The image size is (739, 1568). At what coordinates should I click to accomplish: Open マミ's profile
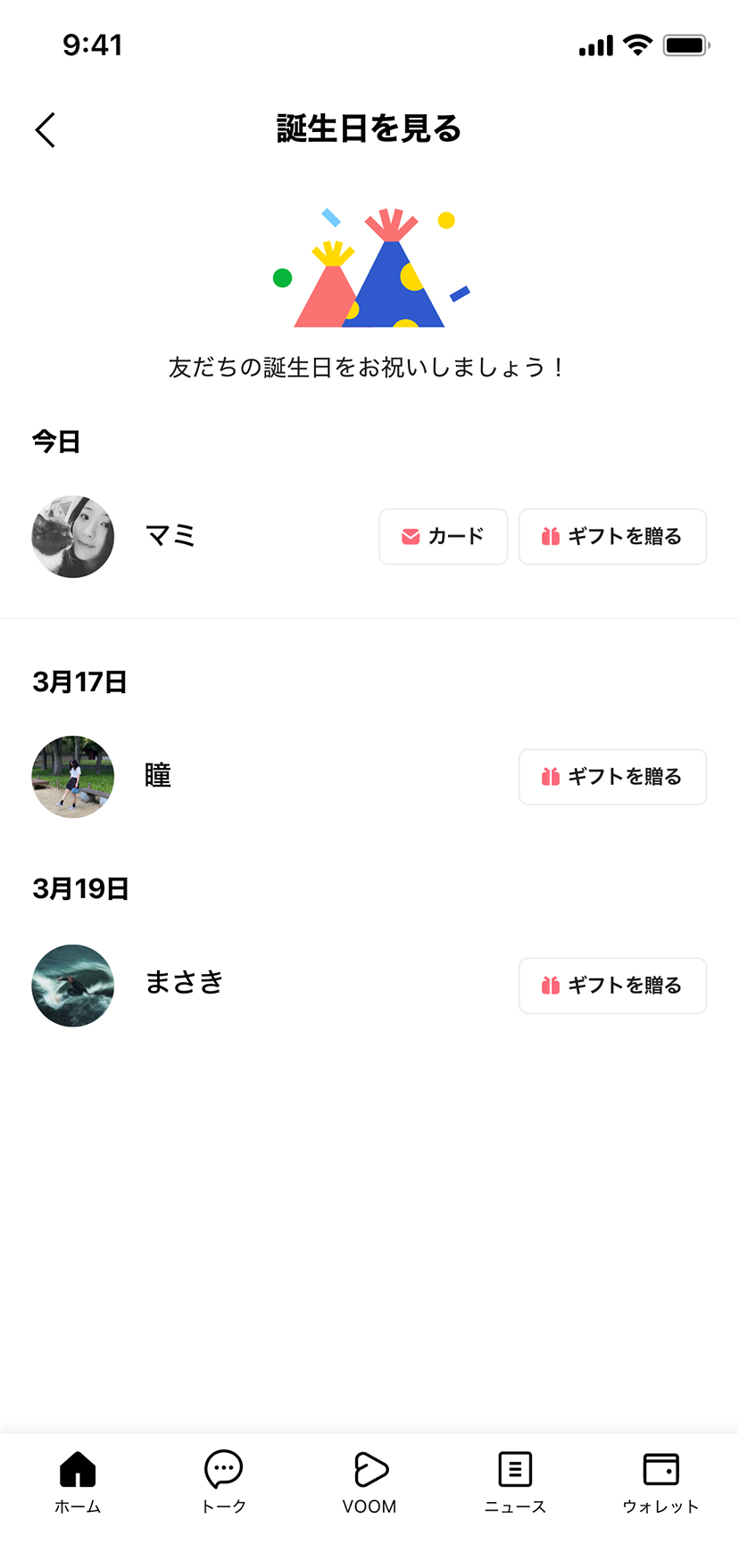click(x=73, y=537)
